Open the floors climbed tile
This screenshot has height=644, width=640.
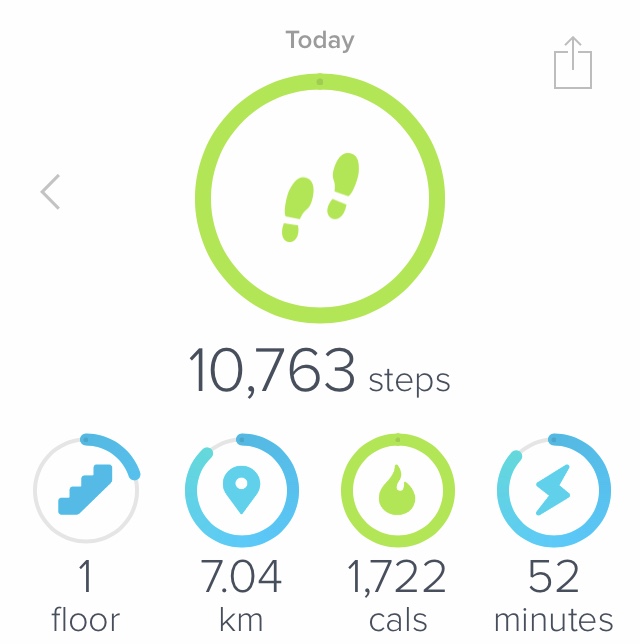[85, 492]
